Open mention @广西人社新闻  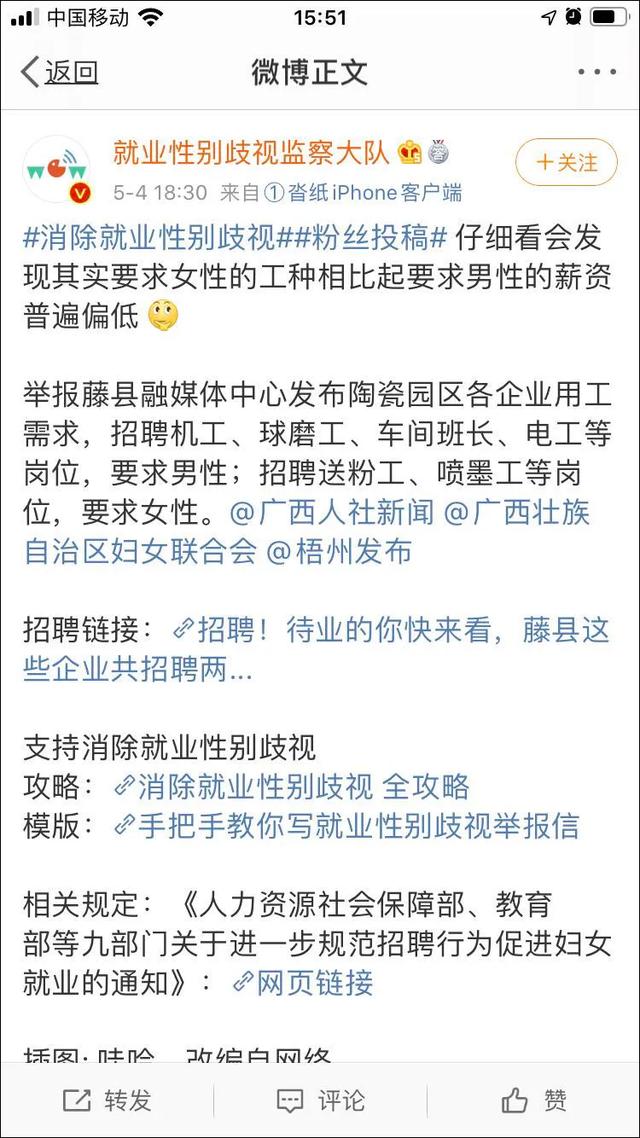[331, 513]
